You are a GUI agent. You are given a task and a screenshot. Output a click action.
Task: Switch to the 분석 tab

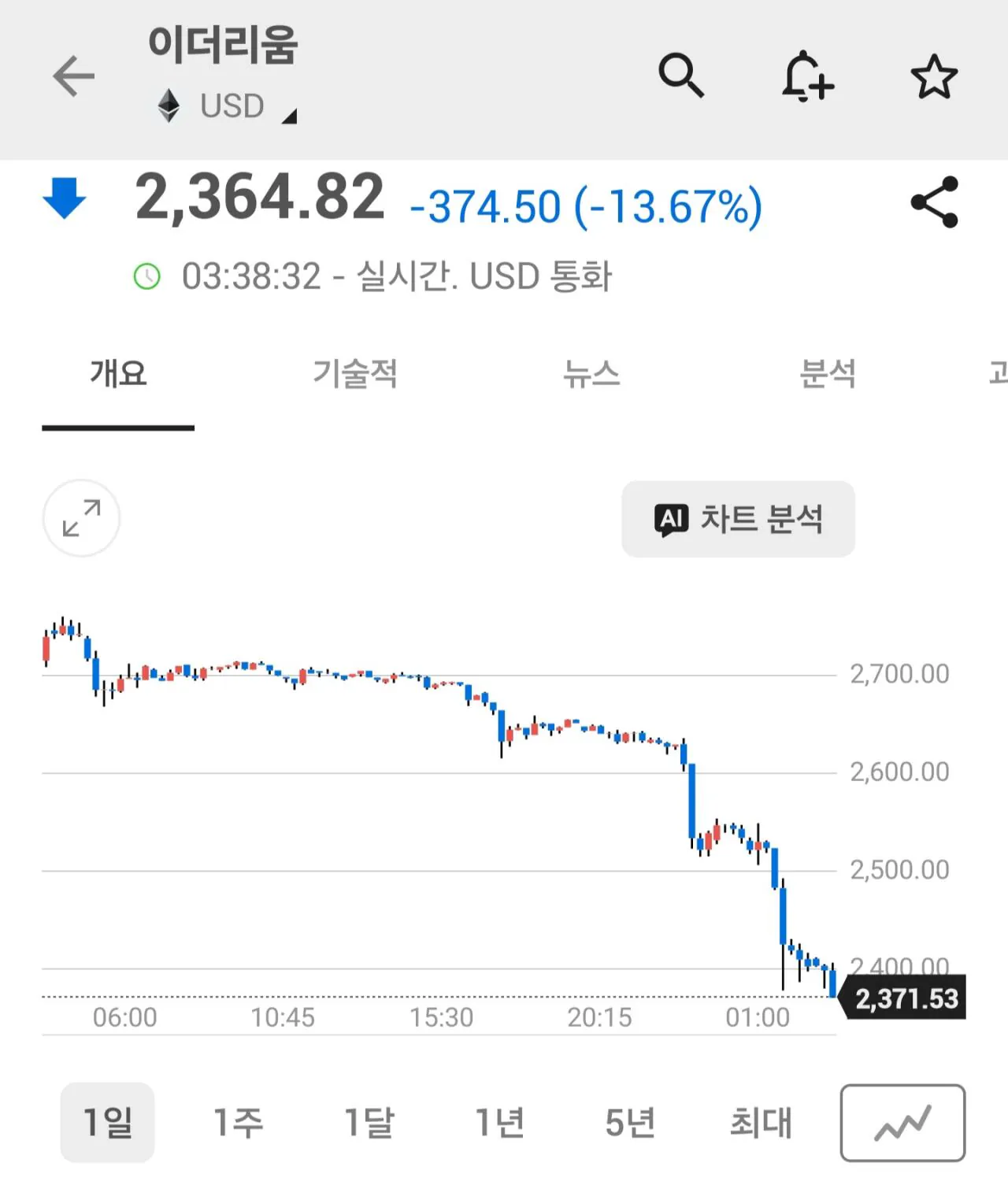coord(828,373)
